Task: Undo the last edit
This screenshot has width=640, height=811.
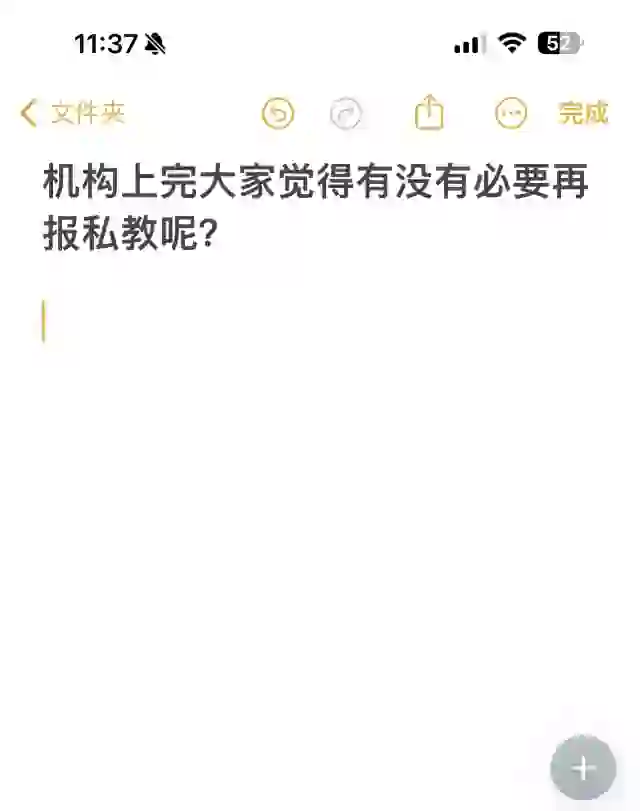Action: 278,114
